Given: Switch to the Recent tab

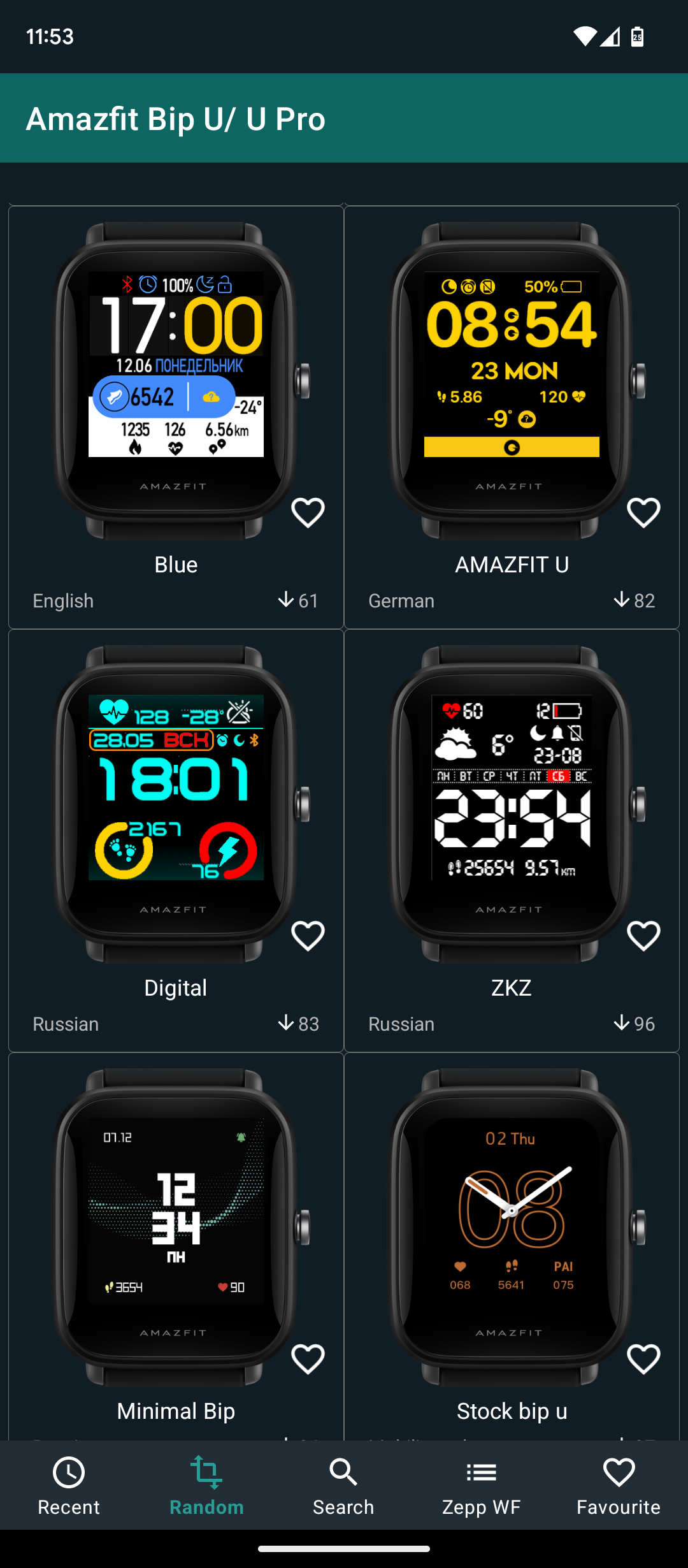Looking at the screenshot, I should [x=69, y=1485].
